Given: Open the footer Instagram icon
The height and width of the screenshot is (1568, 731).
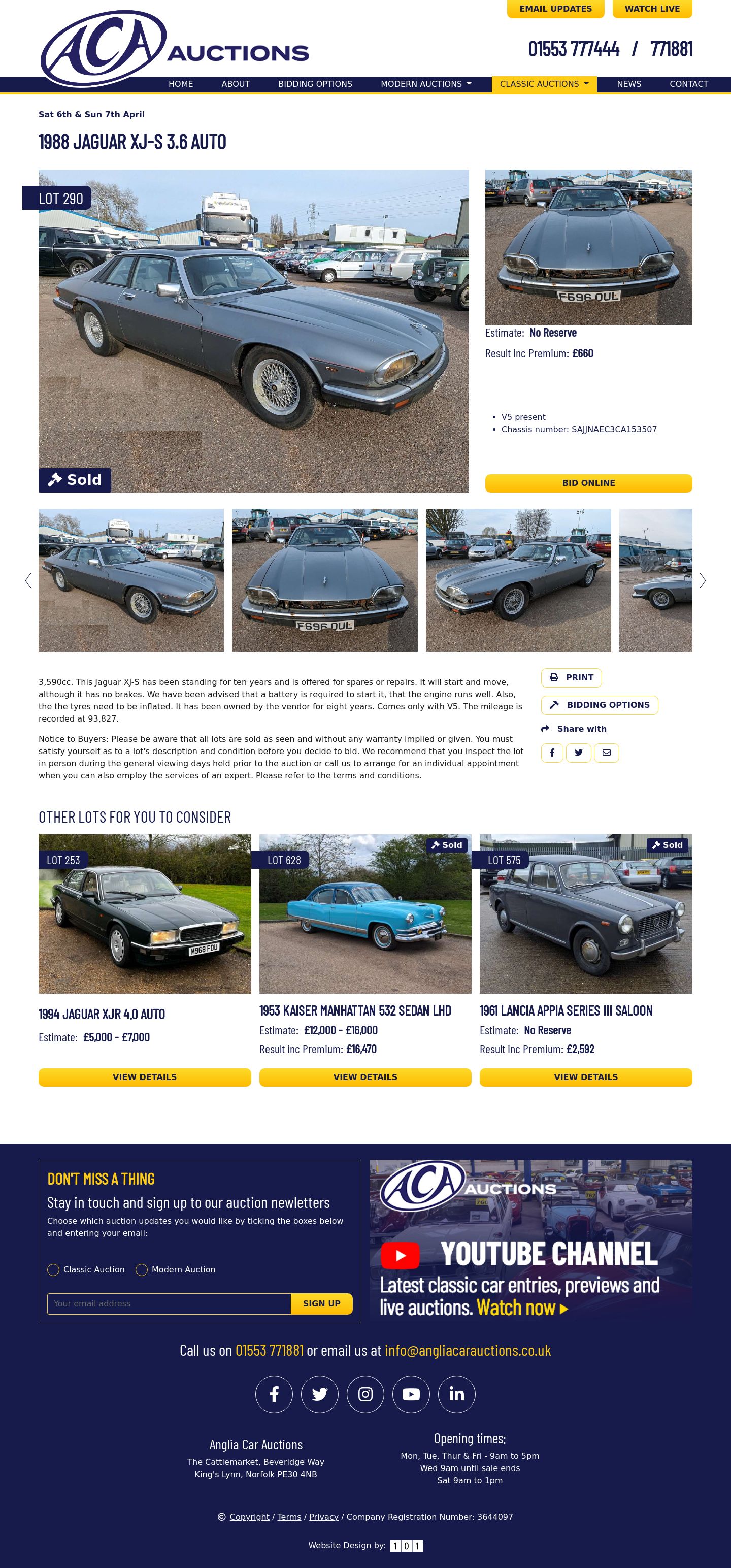Looking at the screenshot, I should (365, 1394).
